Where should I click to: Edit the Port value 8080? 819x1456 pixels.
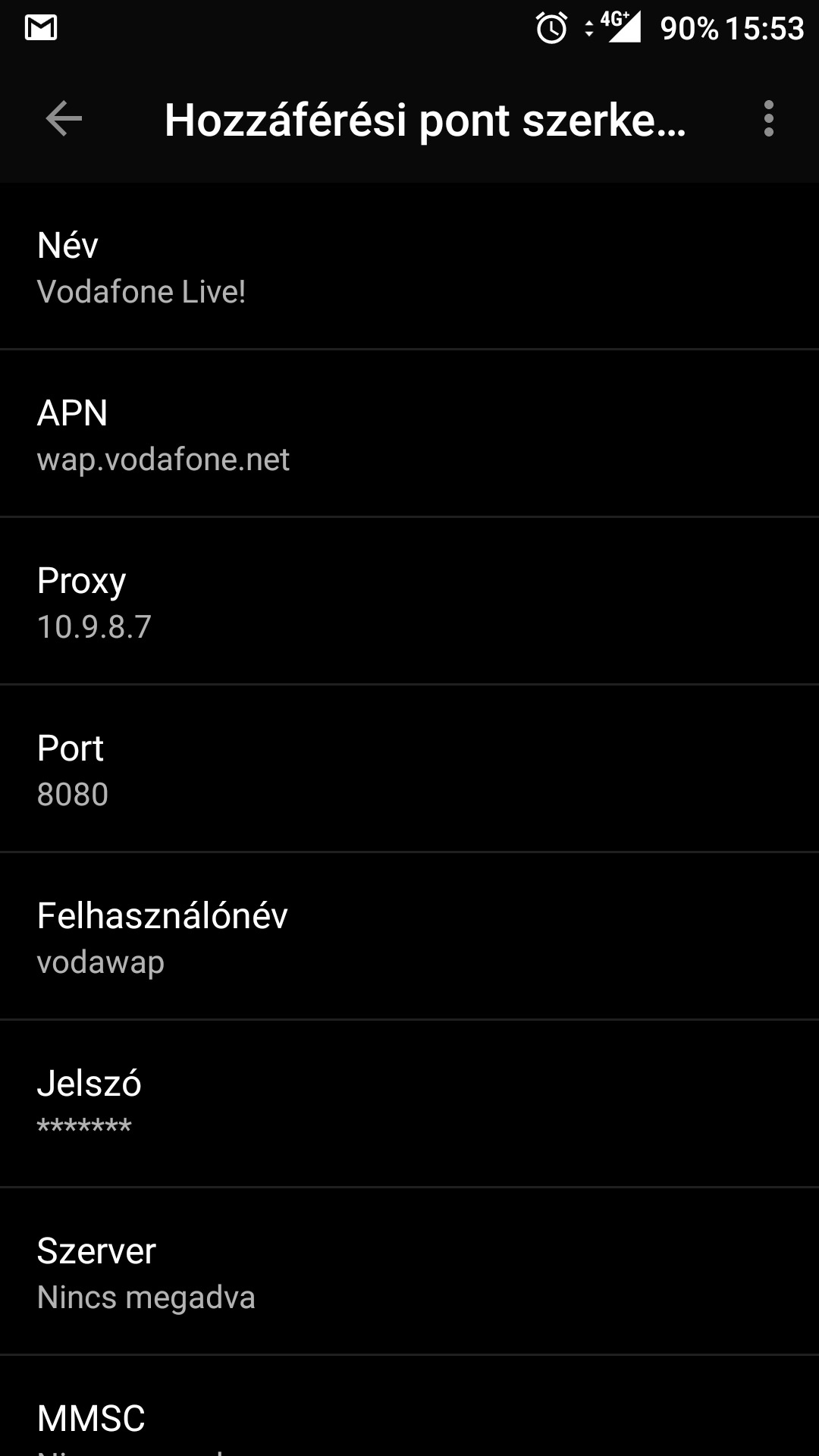[x=409, y=769]
